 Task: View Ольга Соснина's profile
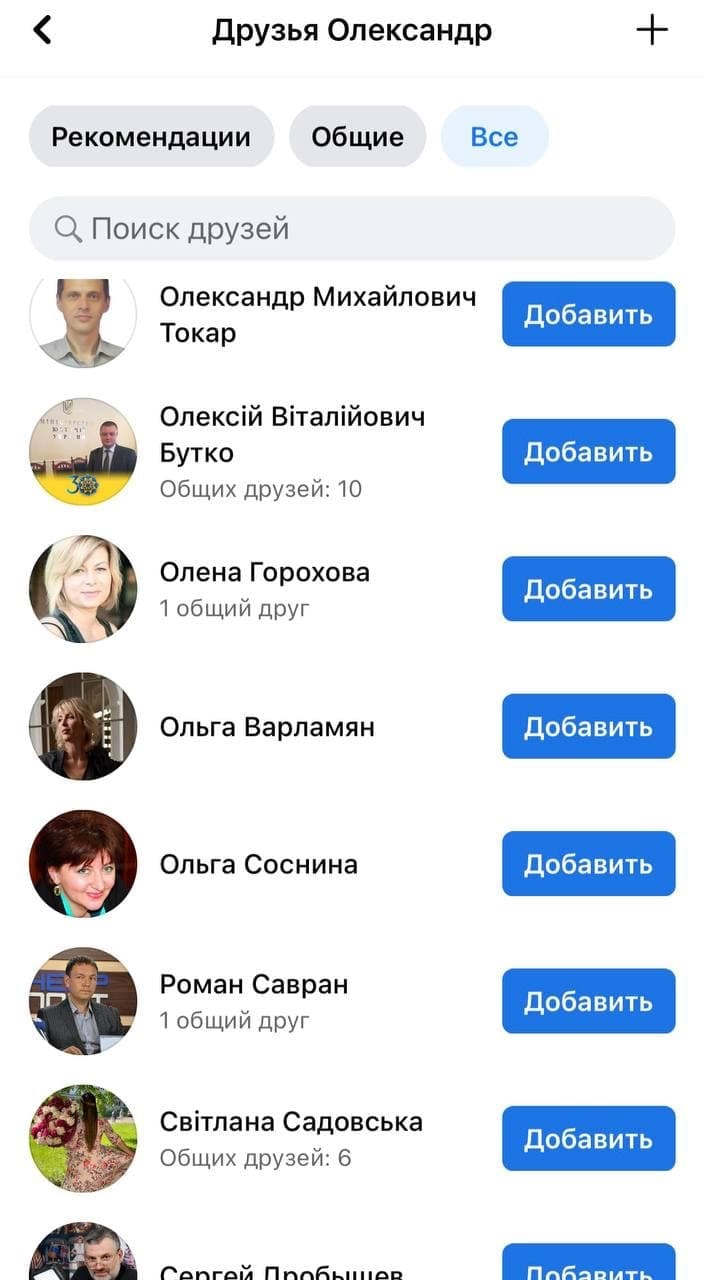coord(258,864)
